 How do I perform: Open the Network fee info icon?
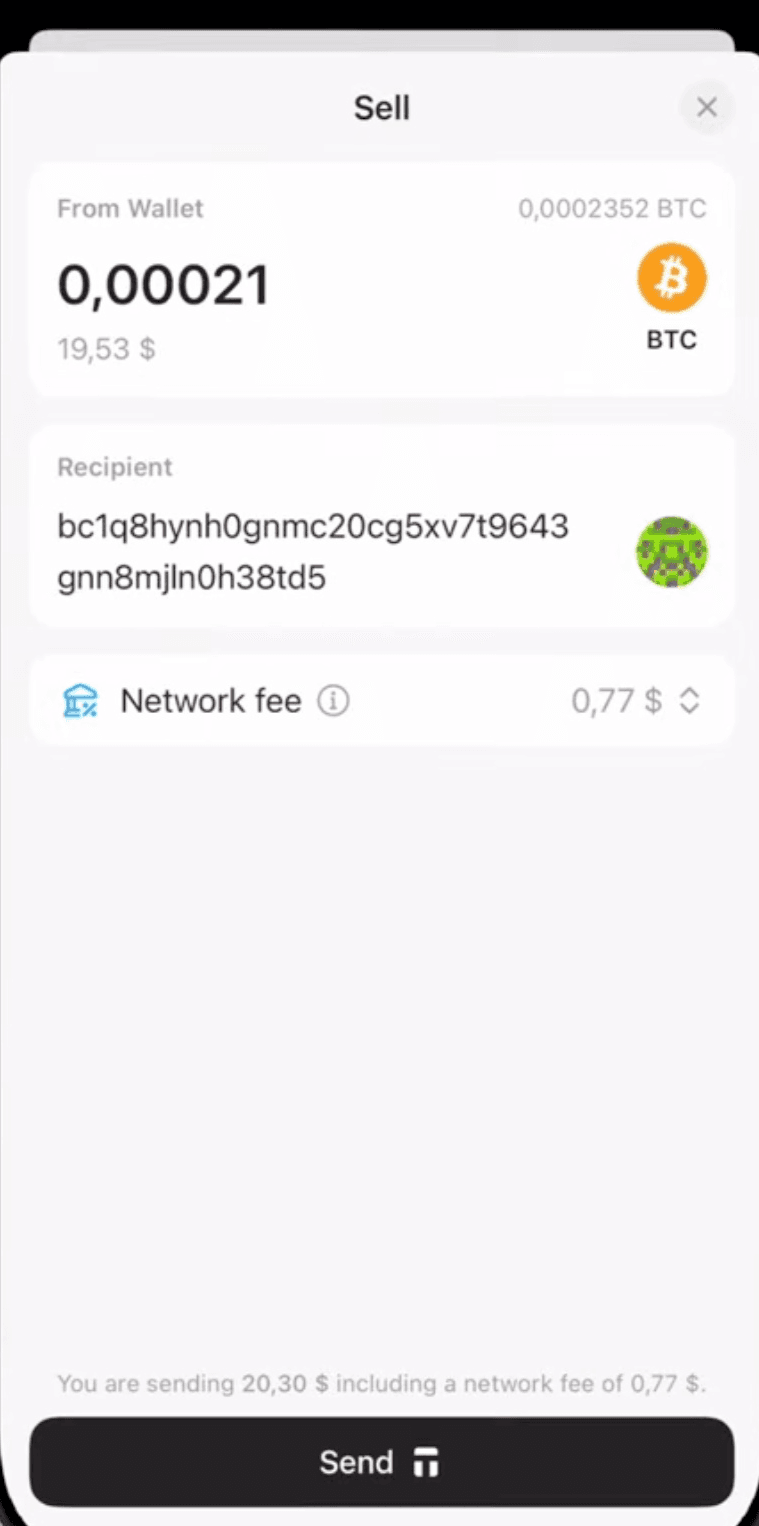pyautogui.click(x=333, y=701)
